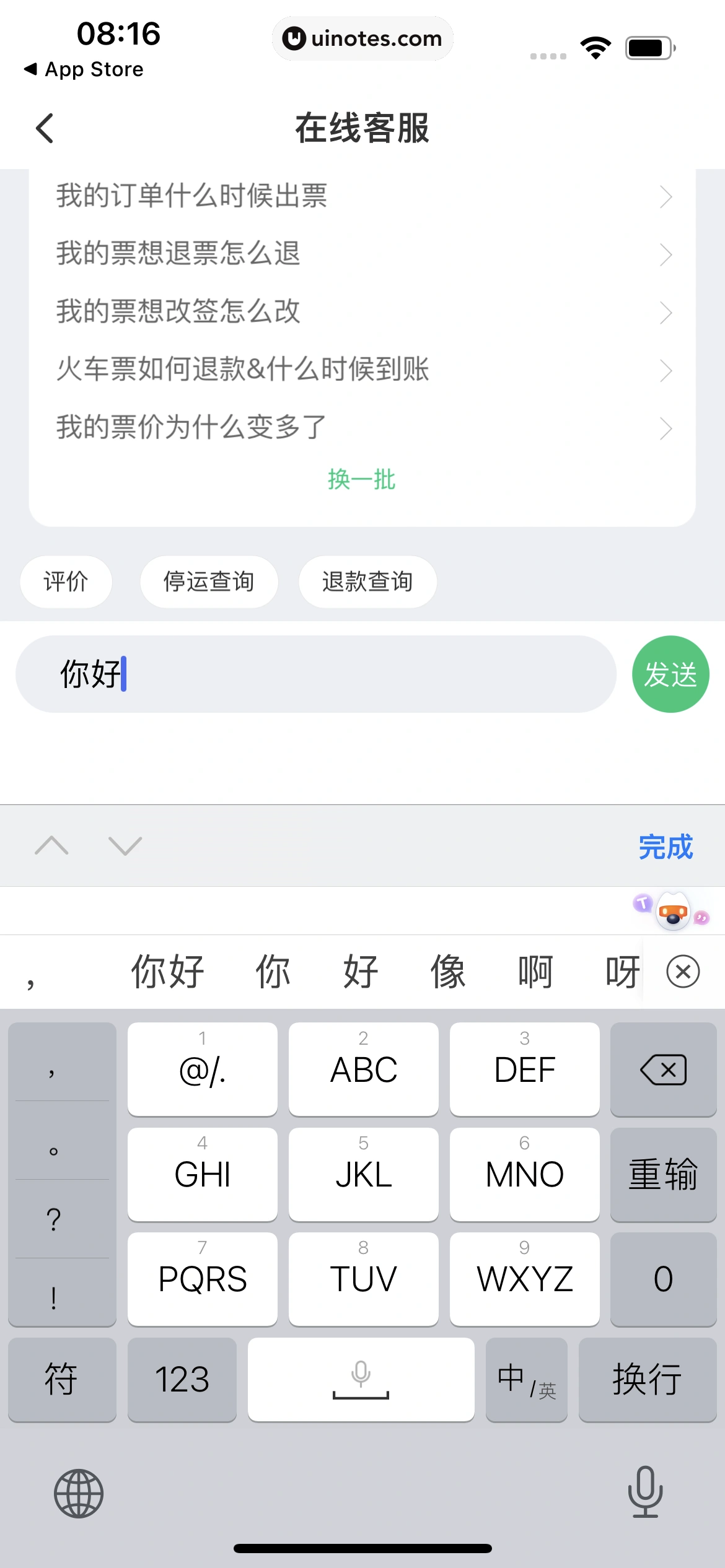Tap 完成 to dismiss keyboard
The image size is (725, 1568).
666,847
